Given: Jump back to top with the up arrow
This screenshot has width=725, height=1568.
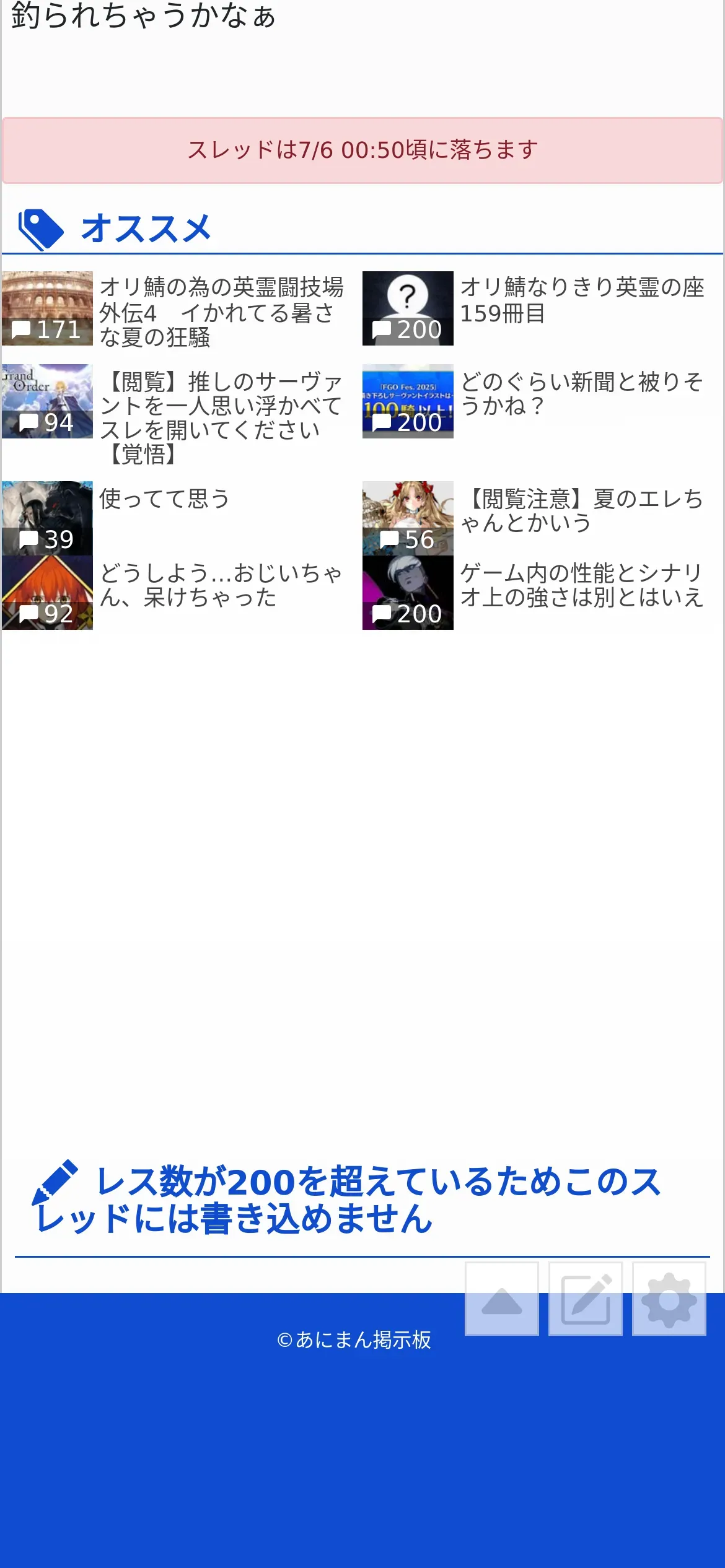Looking at the screenshot, I should [501, 1299].
